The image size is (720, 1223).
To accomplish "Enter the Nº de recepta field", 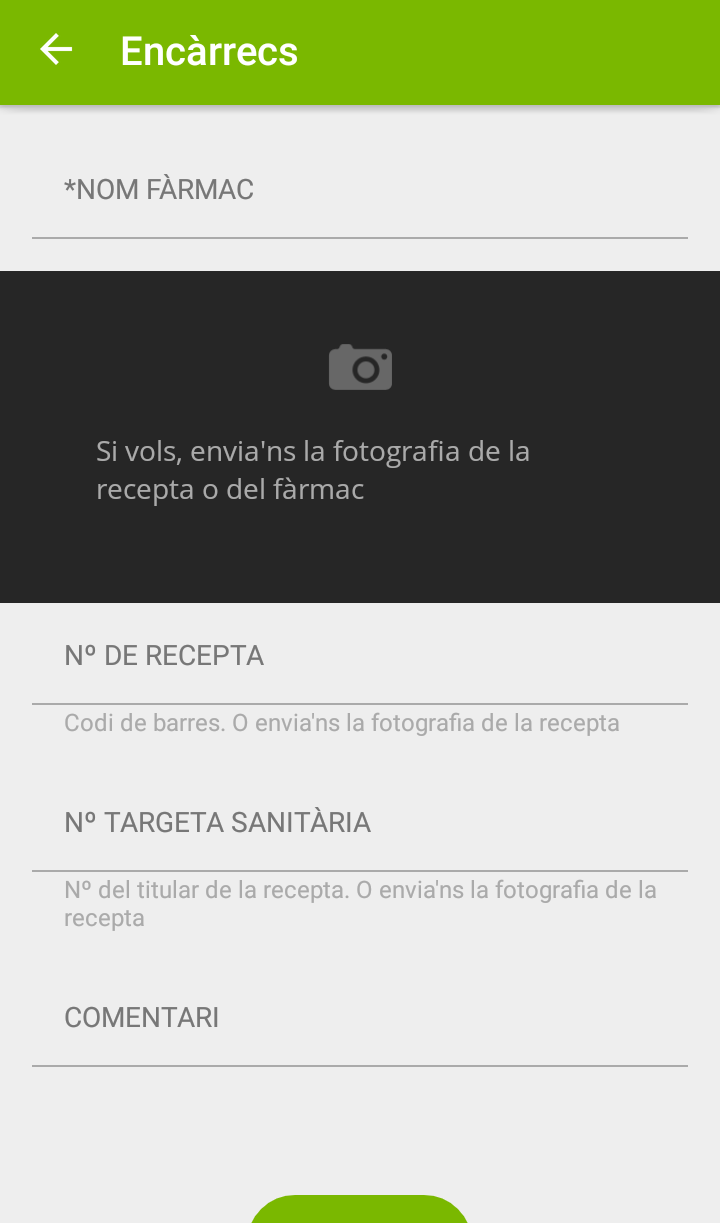I will pyautogui.click(x=360, y=657).
